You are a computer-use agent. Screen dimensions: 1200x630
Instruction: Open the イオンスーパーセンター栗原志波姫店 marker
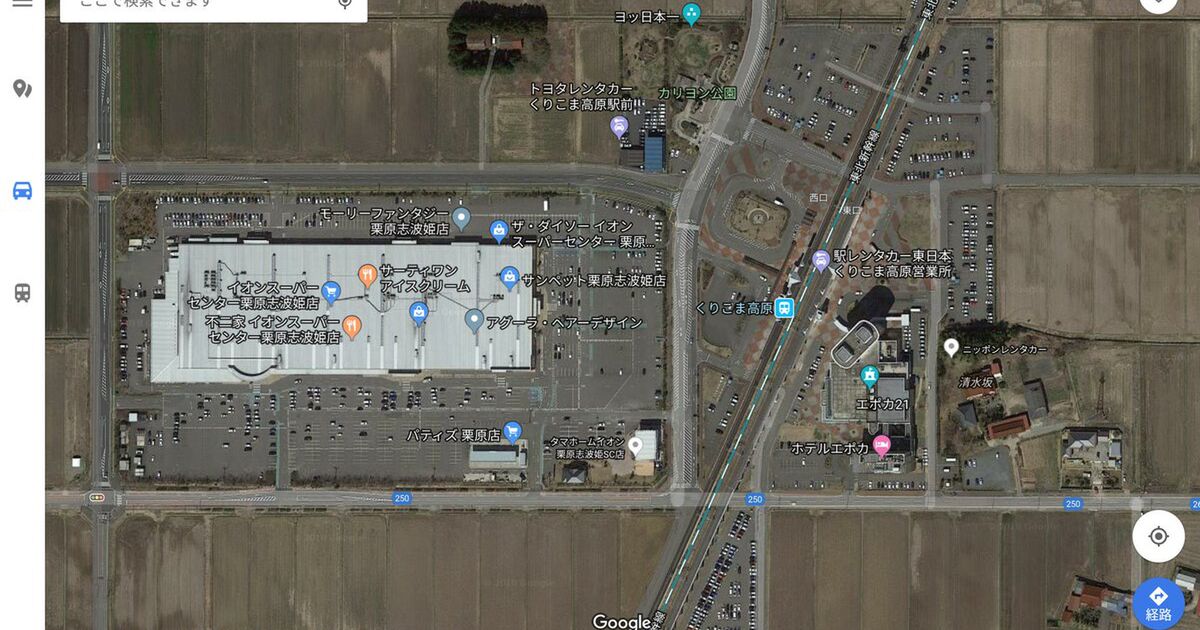point(332,291)
